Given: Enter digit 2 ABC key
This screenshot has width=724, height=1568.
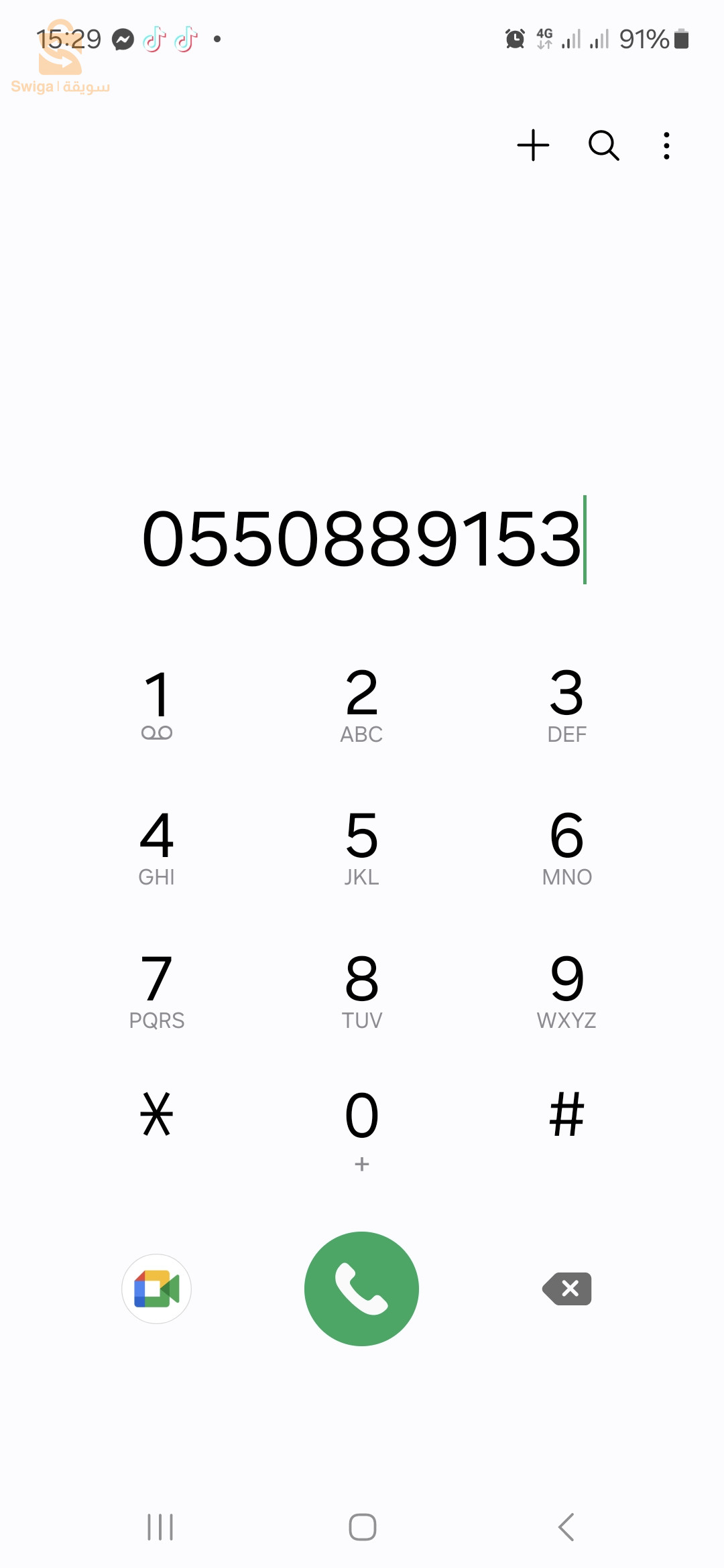Looking at the screenshot, I should pos(361,704).
